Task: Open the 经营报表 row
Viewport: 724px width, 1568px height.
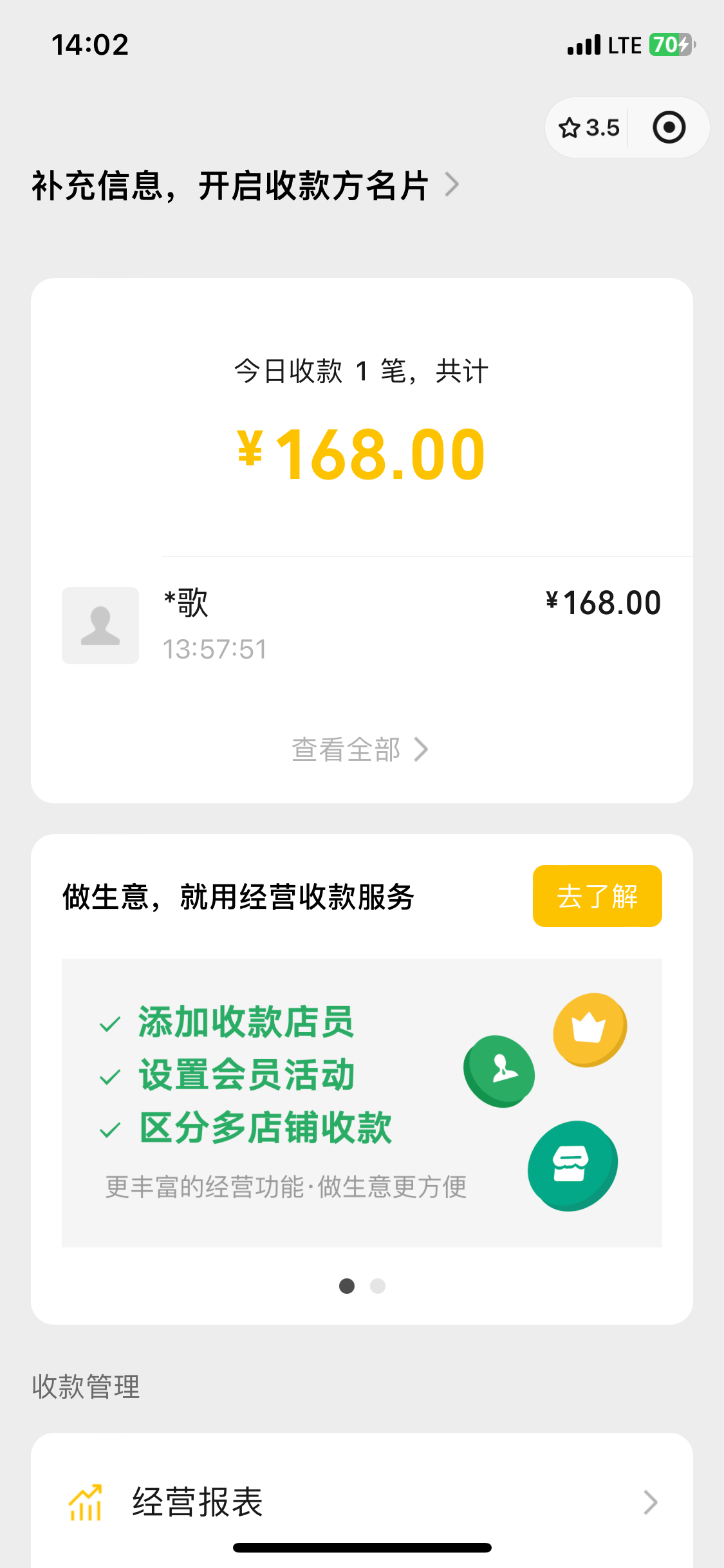Action: (362, 1502)
